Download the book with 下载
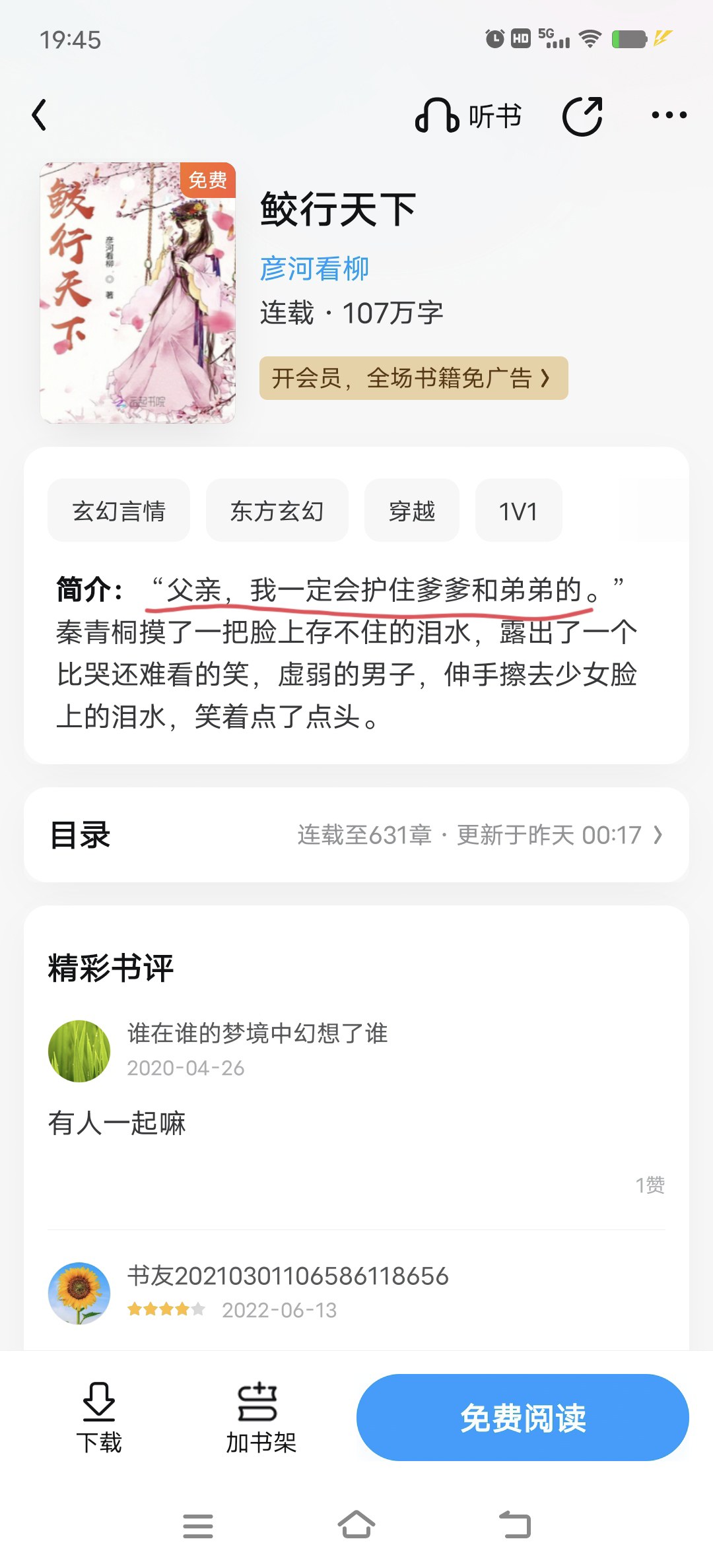Viewport: 713px width, 1568px height. (x=99, y=1418)
